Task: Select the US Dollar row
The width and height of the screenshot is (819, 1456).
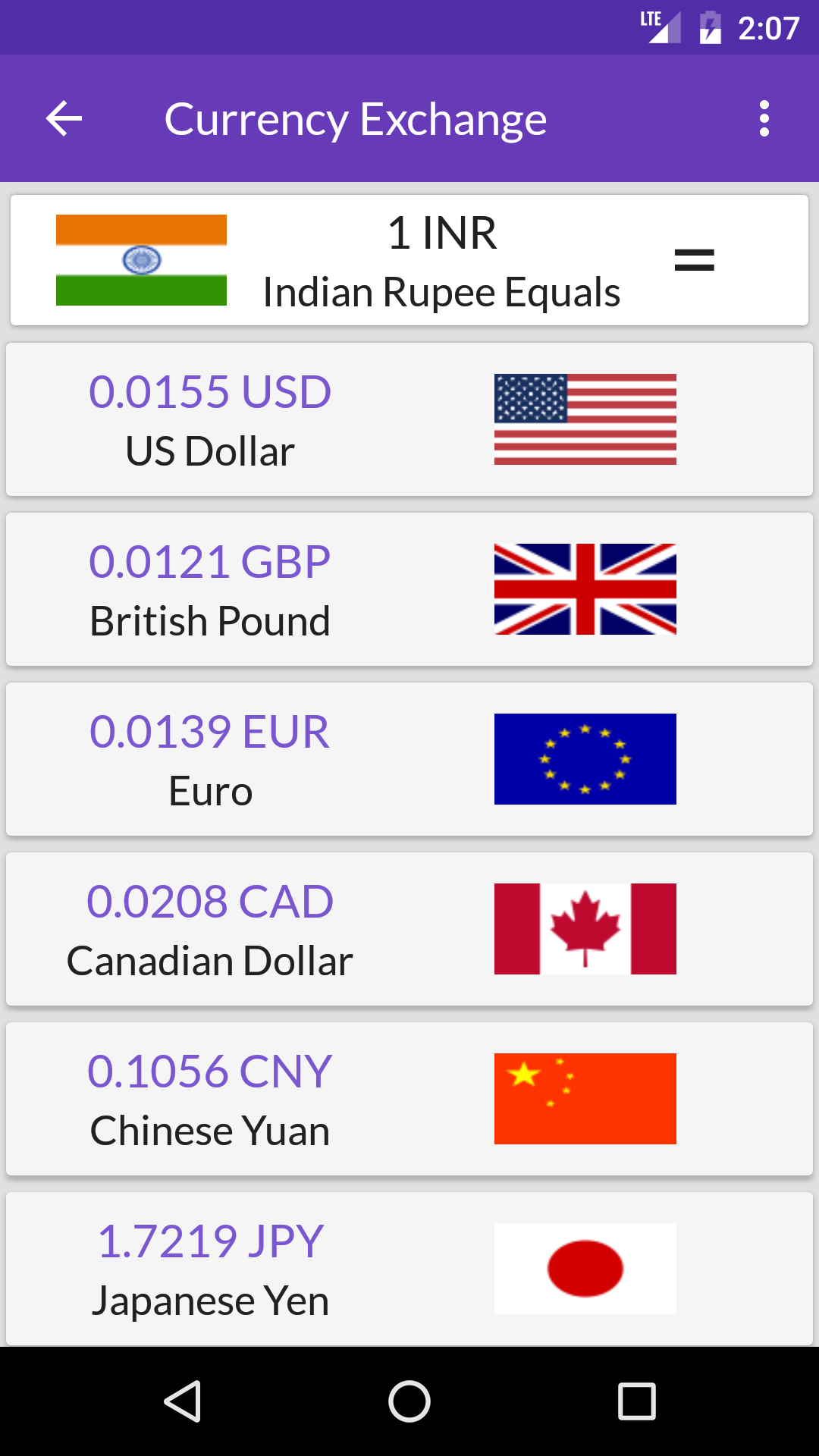Action: [409, 420]
